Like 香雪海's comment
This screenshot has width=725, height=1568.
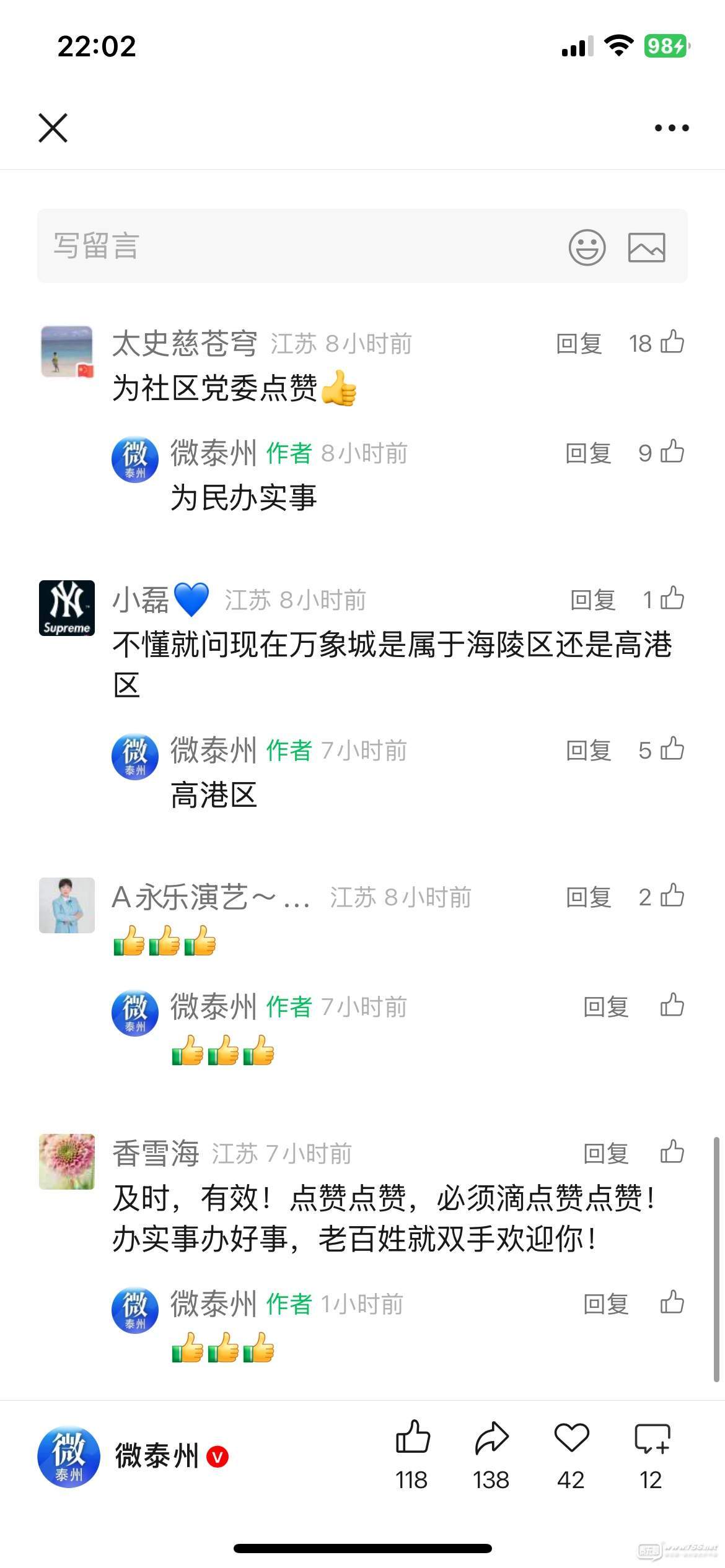(x=672, y=1152)
